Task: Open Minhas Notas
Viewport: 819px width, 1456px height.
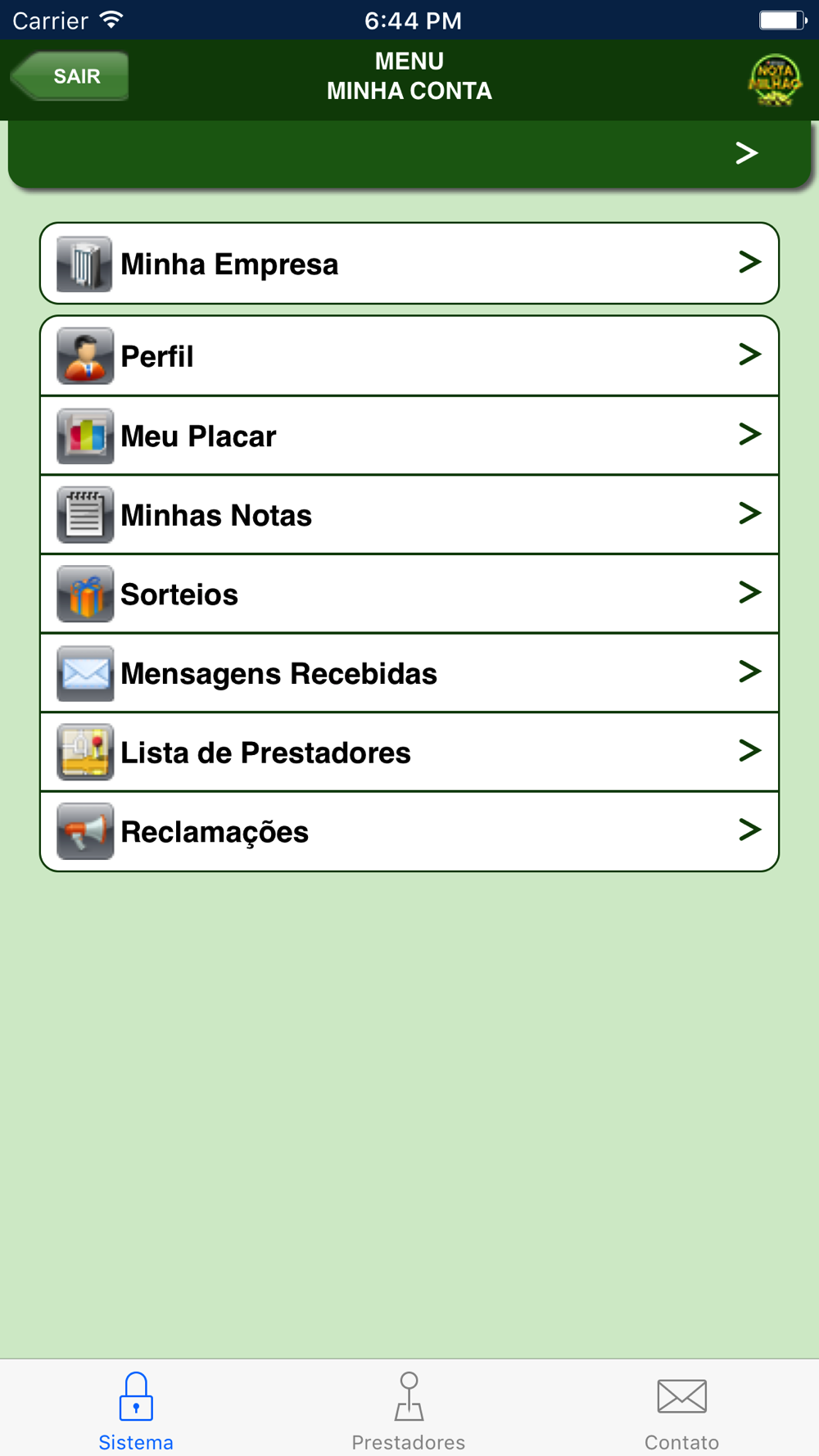Action: (409, 515)
